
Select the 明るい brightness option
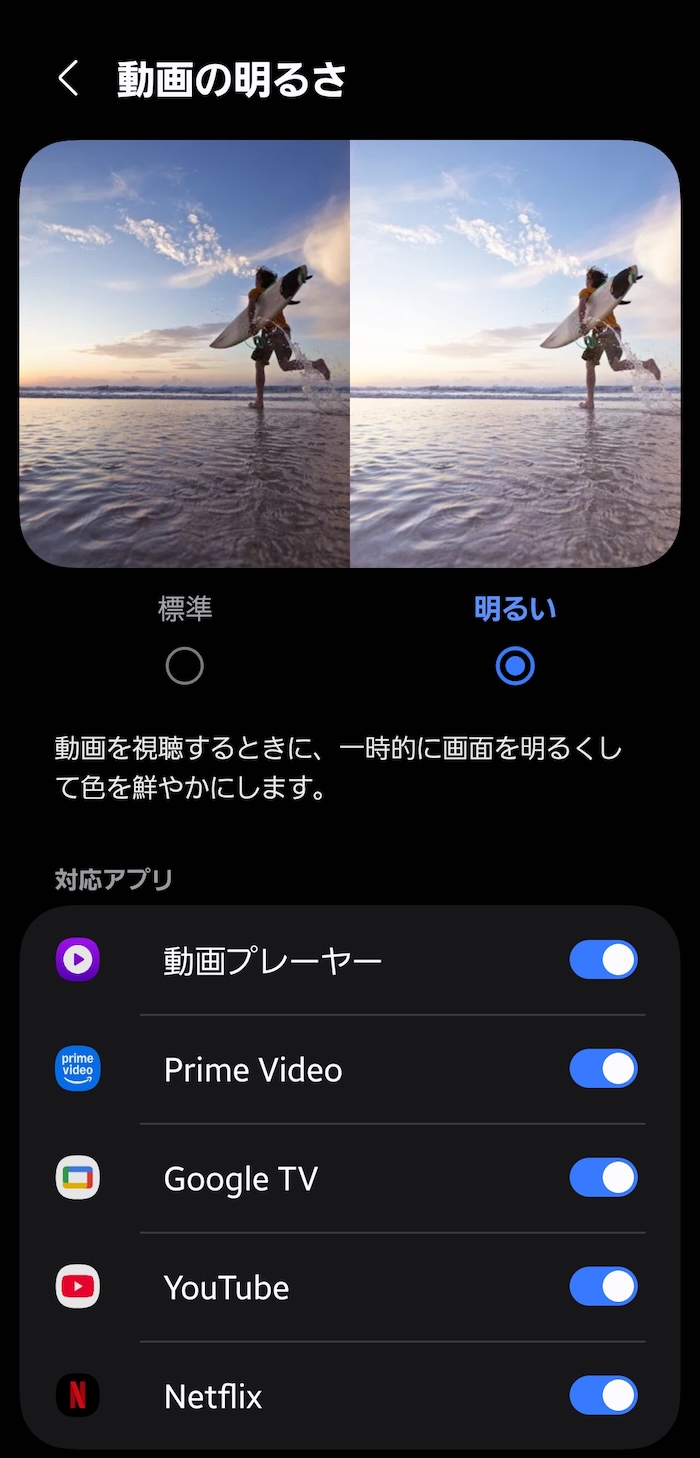click(x=515, y=666)
